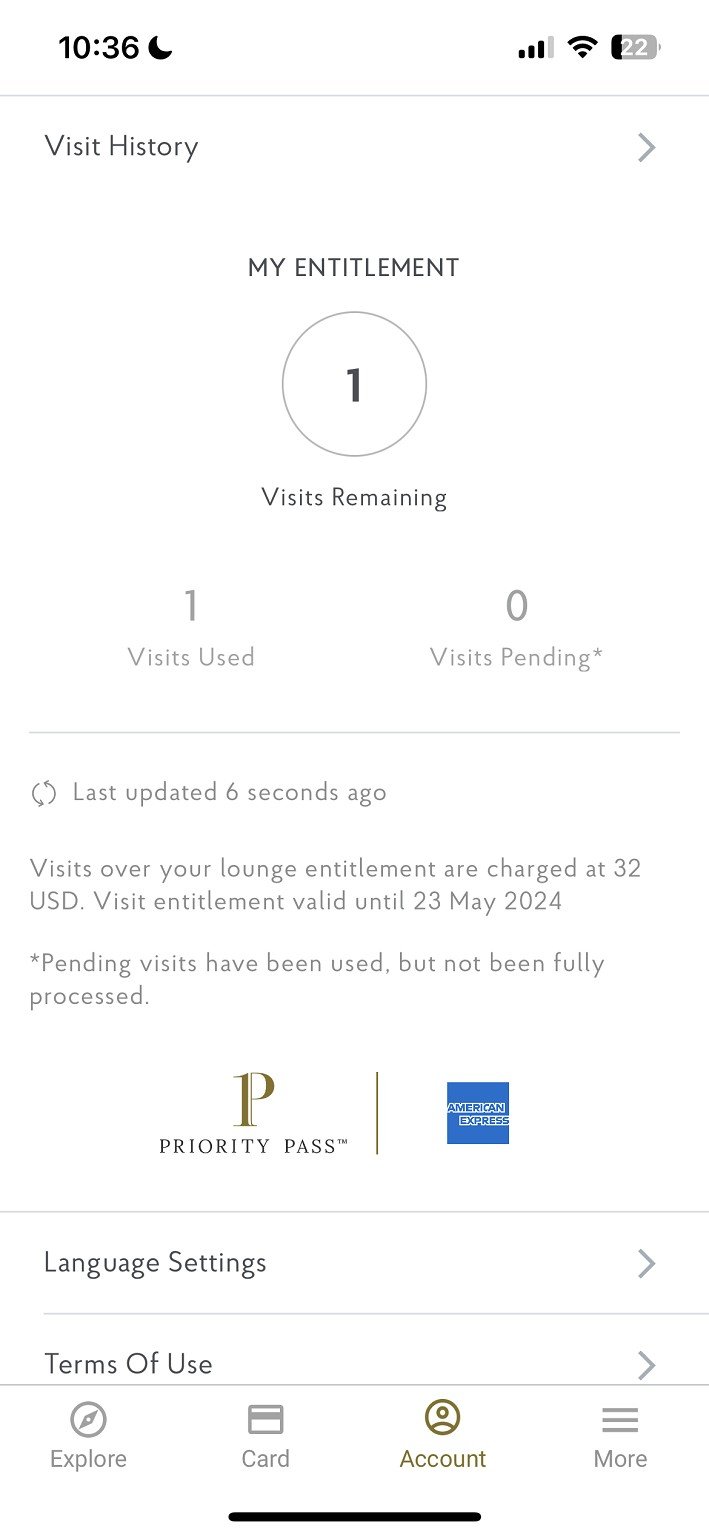709x1536 pixels.
Task: Switch to the Card tab
Action: pos(265,1436)
